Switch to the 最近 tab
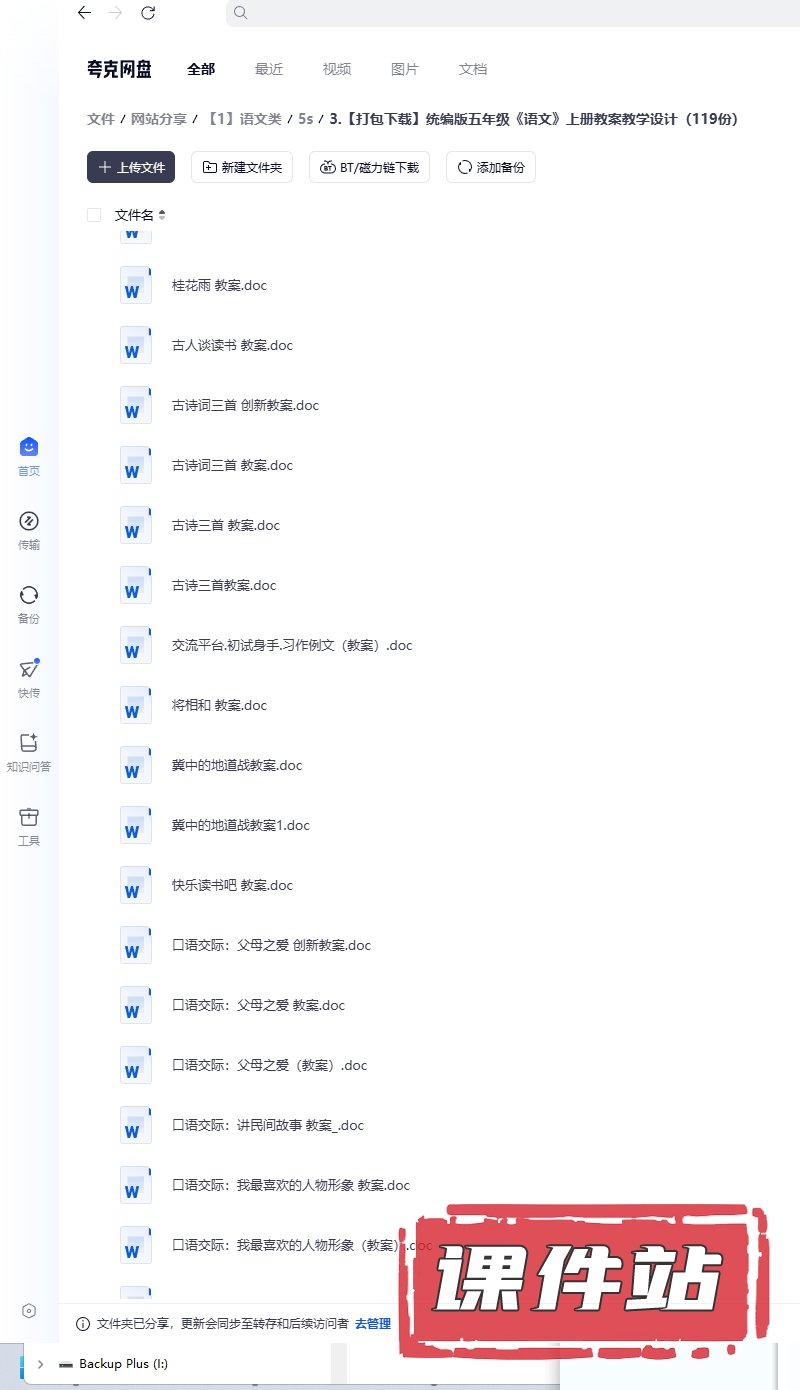 [269, 69]
